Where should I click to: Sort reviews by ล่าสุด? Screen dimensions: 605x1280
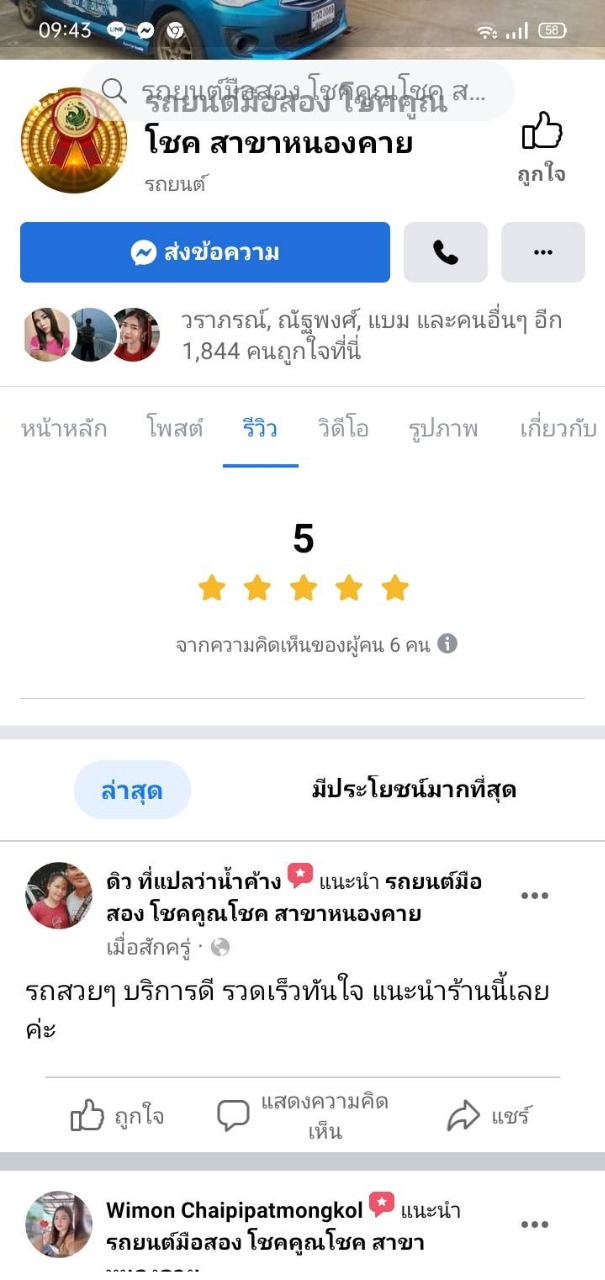132,790
